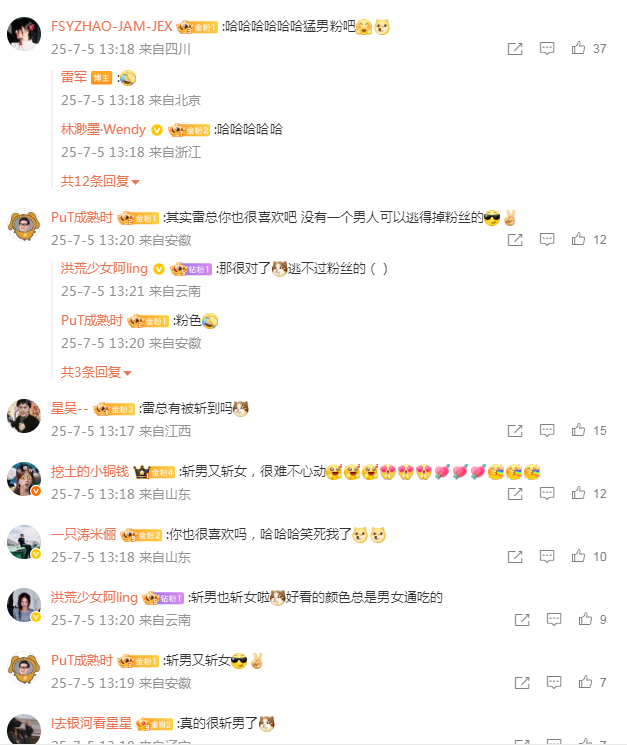Like 挖土的小铜钱's comment
The width and height of the screenshot is (627, 745).
point(578,494)
